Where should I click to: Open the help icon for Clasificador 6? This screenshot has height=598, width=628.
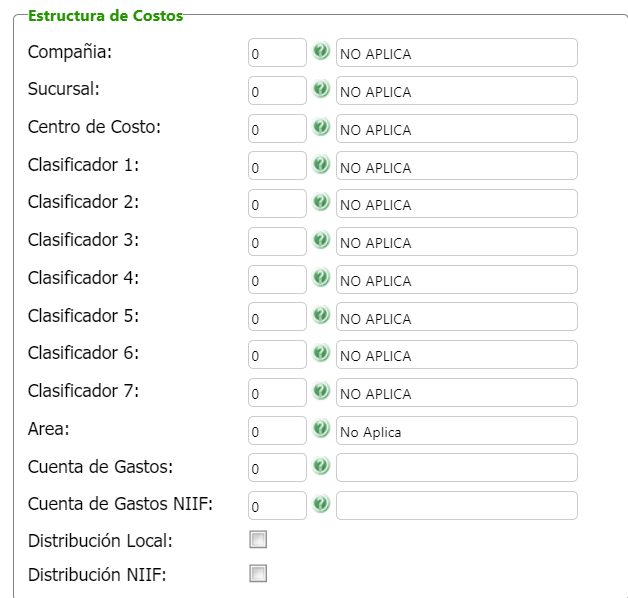321,353
